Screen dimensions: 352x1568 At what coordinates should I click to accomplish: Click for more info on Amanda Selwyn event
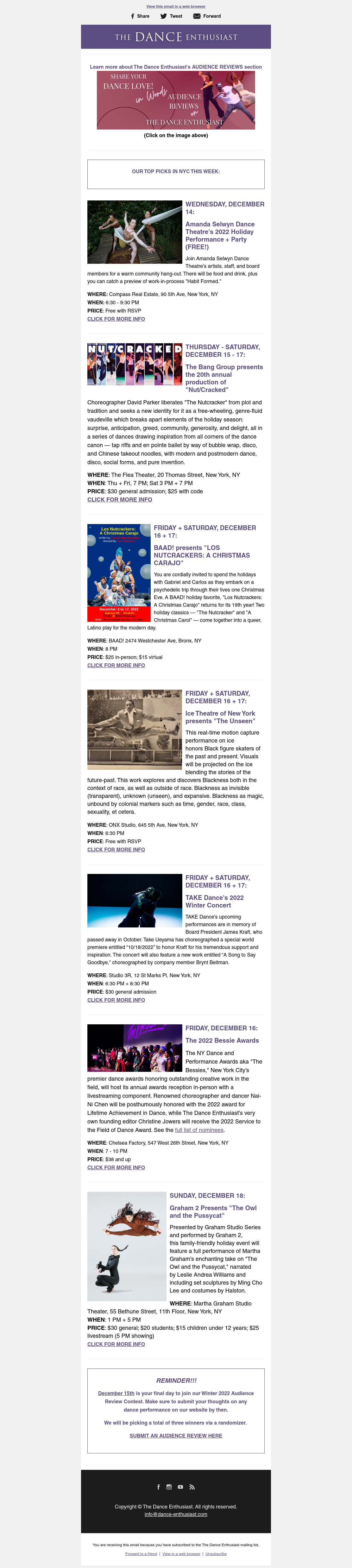[x=116, y=319]
